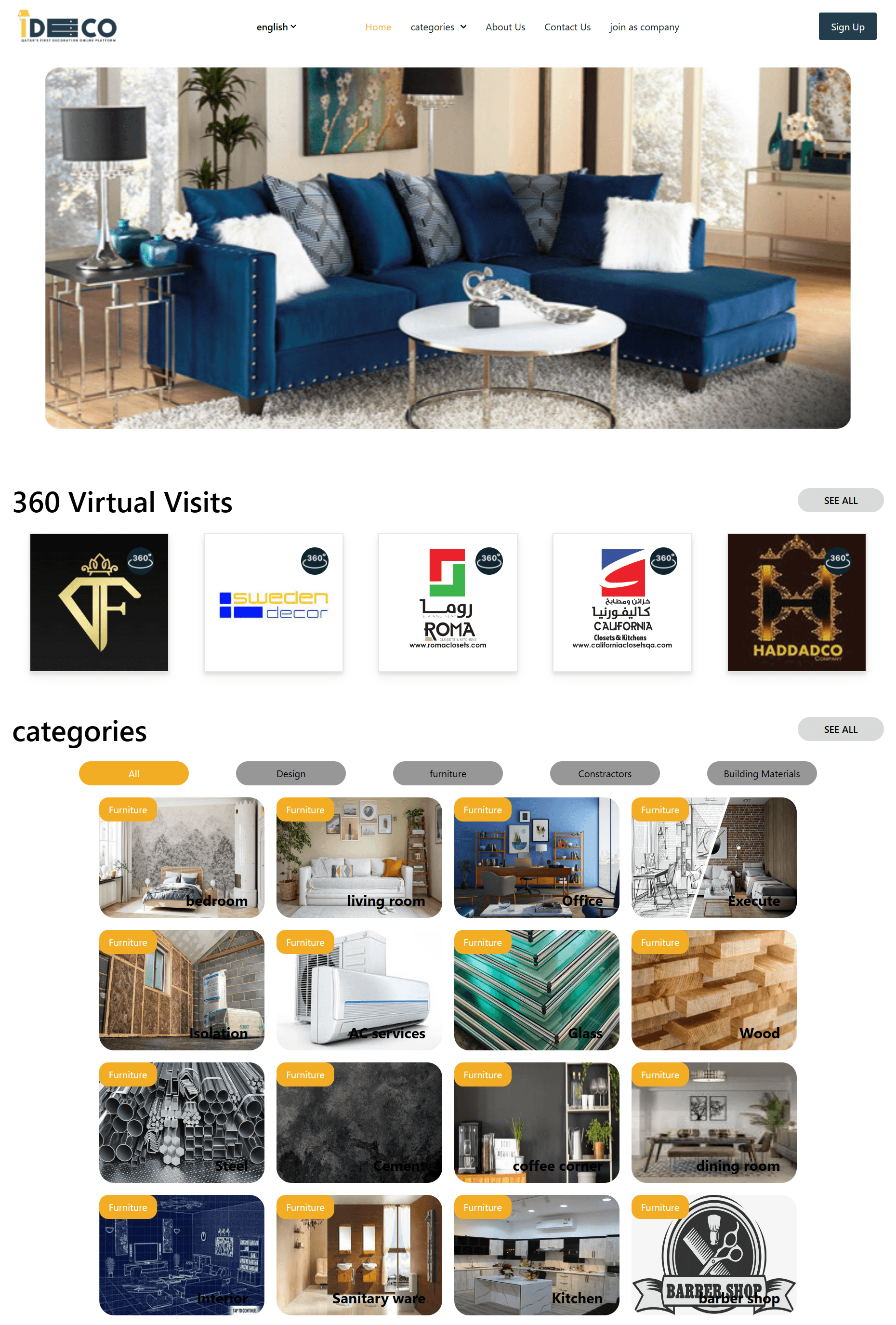Open the Kitchen category card
This screenshot has width=896, height=1325.
(536, 1254)
